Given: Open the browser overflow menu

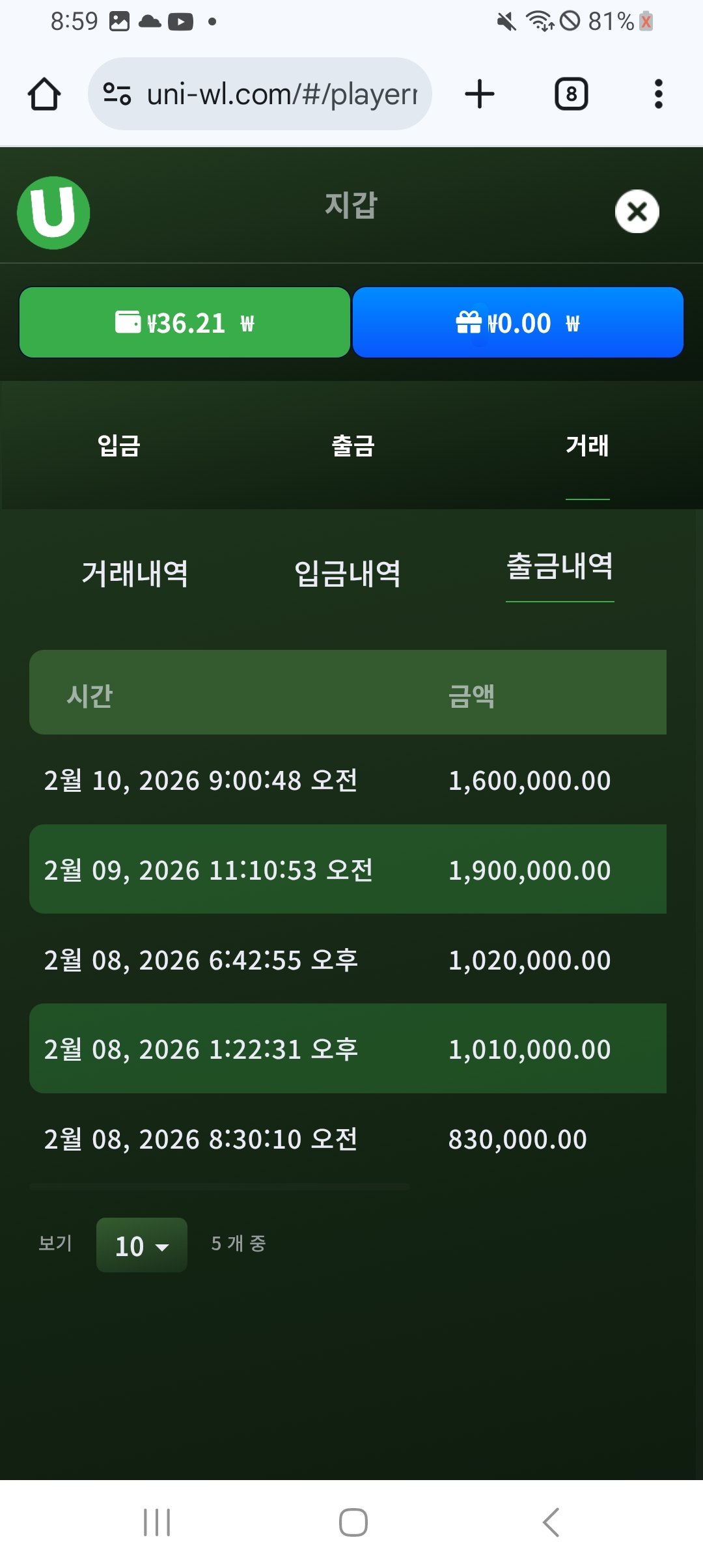Looking at the screenshot, I should pyautogui.click(x=659, y=94).
